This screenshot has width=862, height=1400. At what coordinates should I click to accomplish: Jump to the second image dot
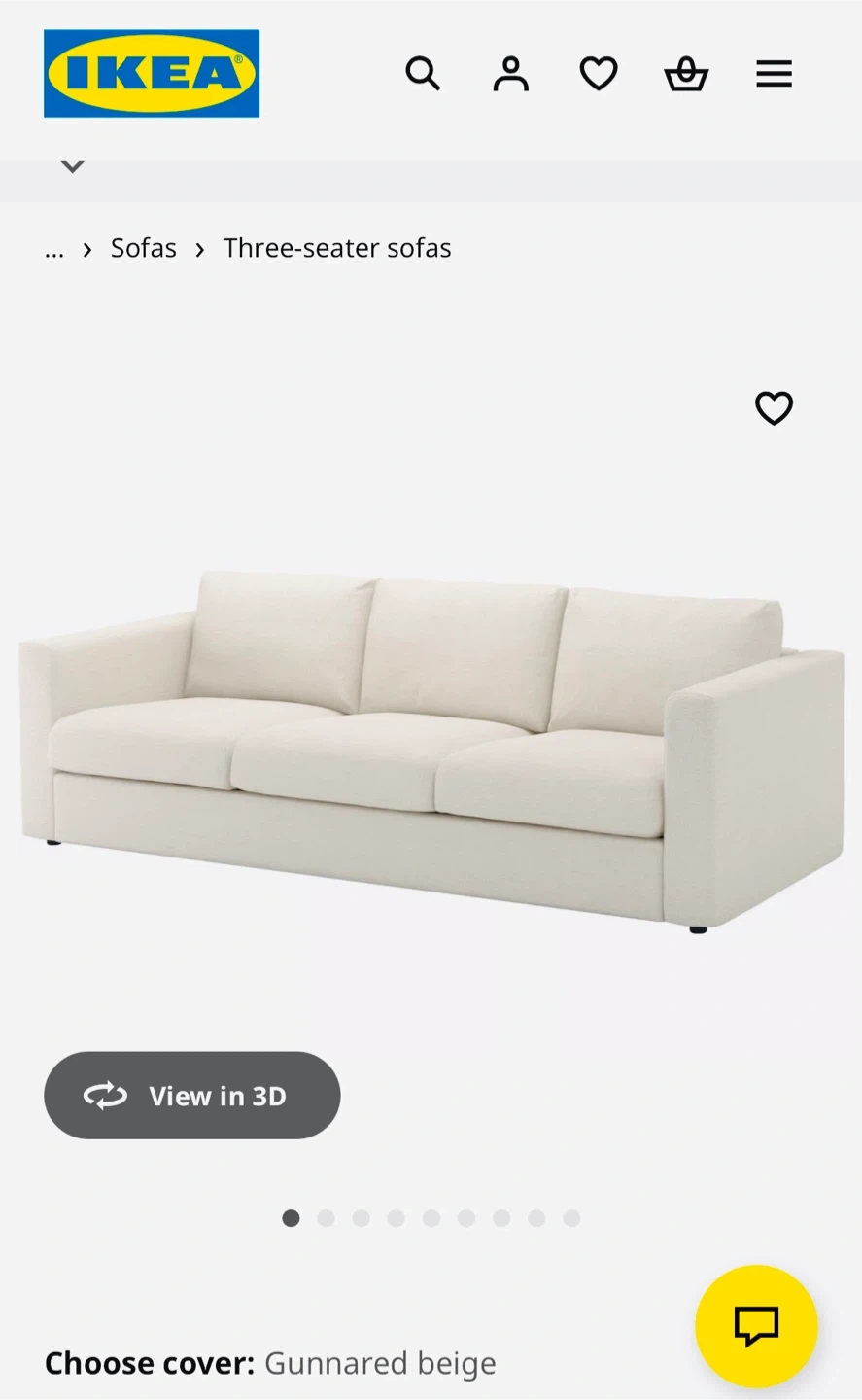326,1218
